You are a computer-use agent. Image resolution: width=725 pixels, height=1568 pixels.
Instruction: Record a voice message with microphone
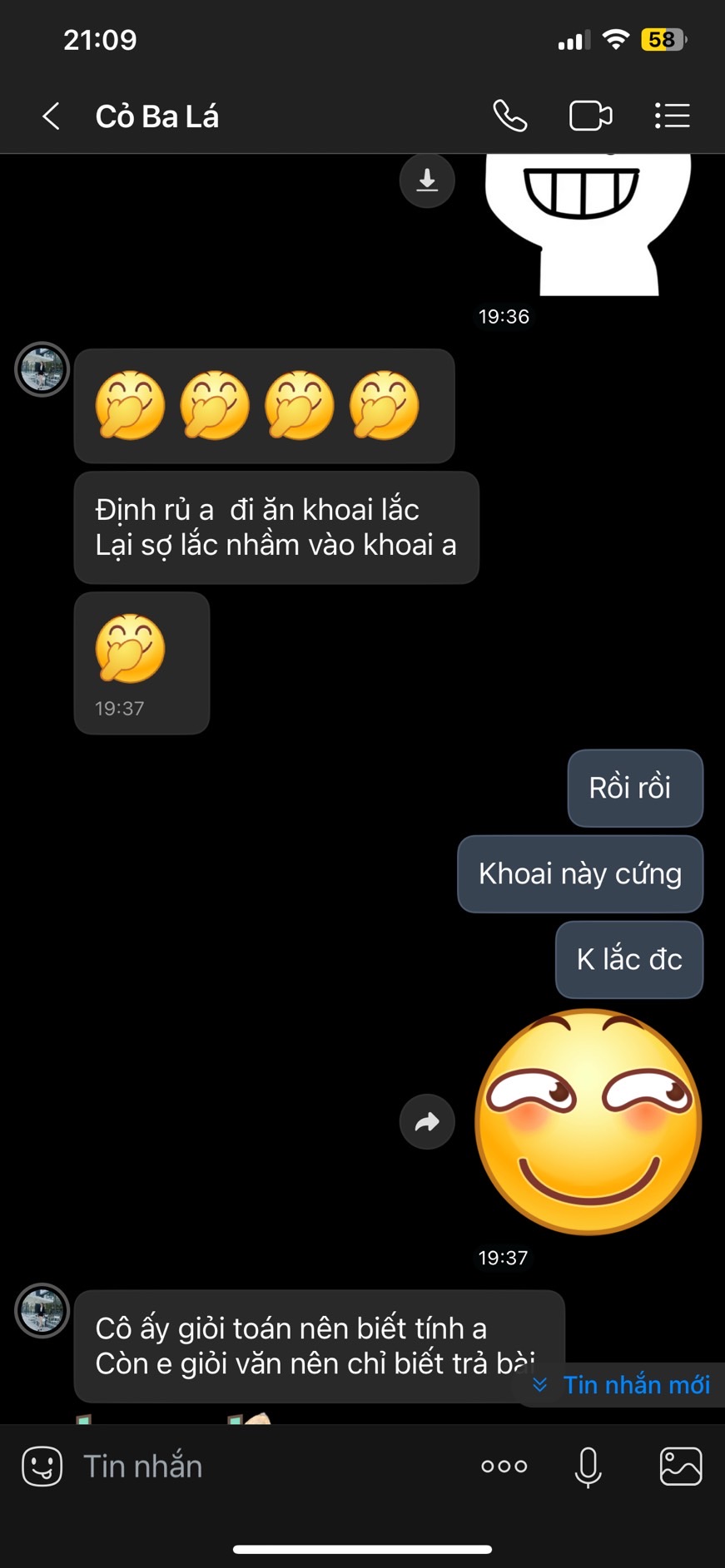click(x=588, y=1467)
